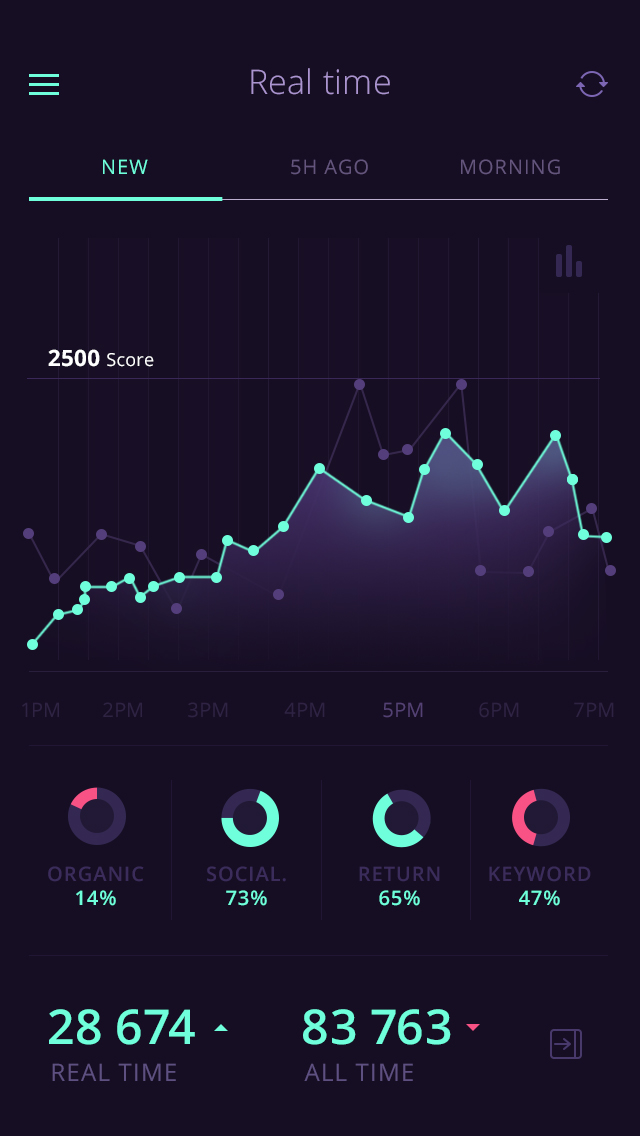
Task: Select the 5PM time label
Action: tap(403, 710)
